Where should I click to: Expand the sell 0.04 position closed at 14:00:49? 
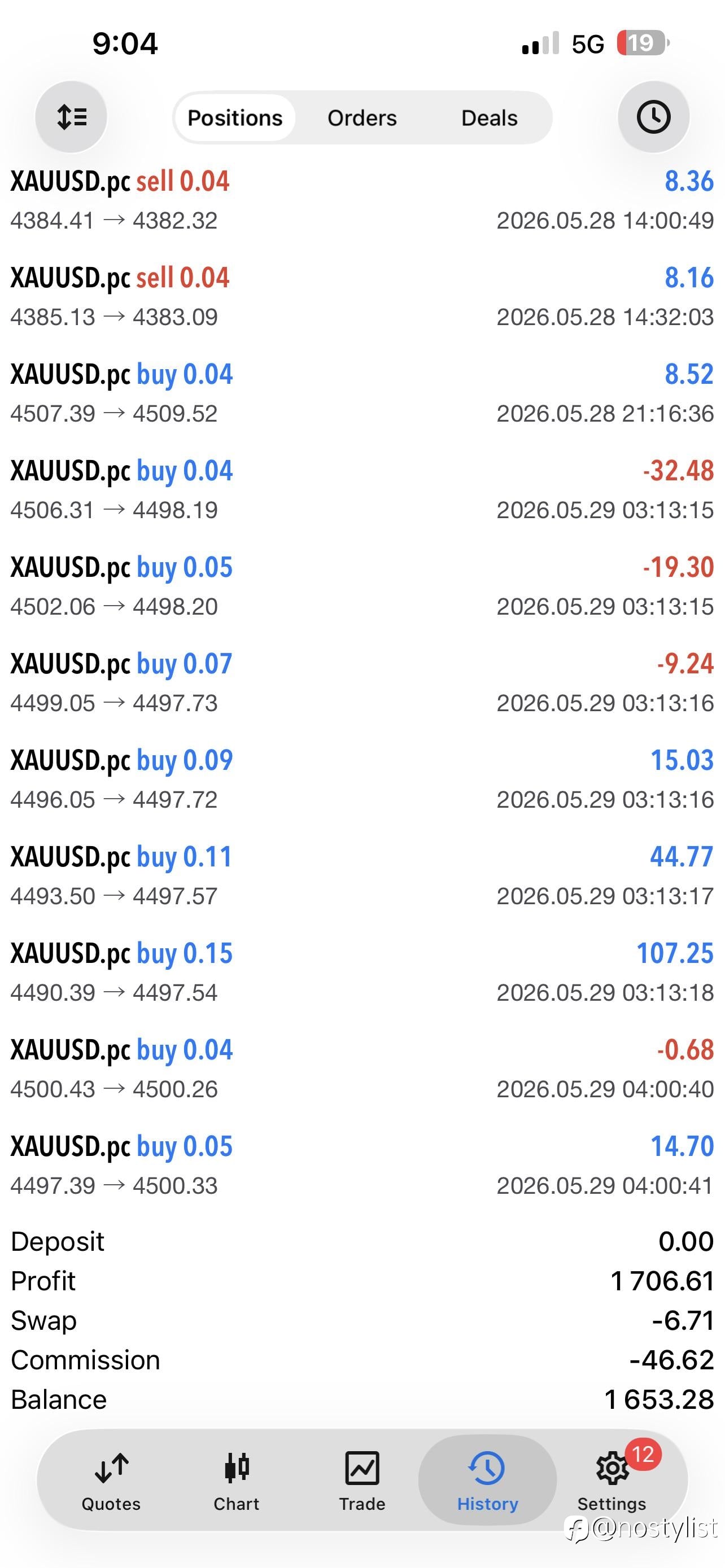(362, 200)
